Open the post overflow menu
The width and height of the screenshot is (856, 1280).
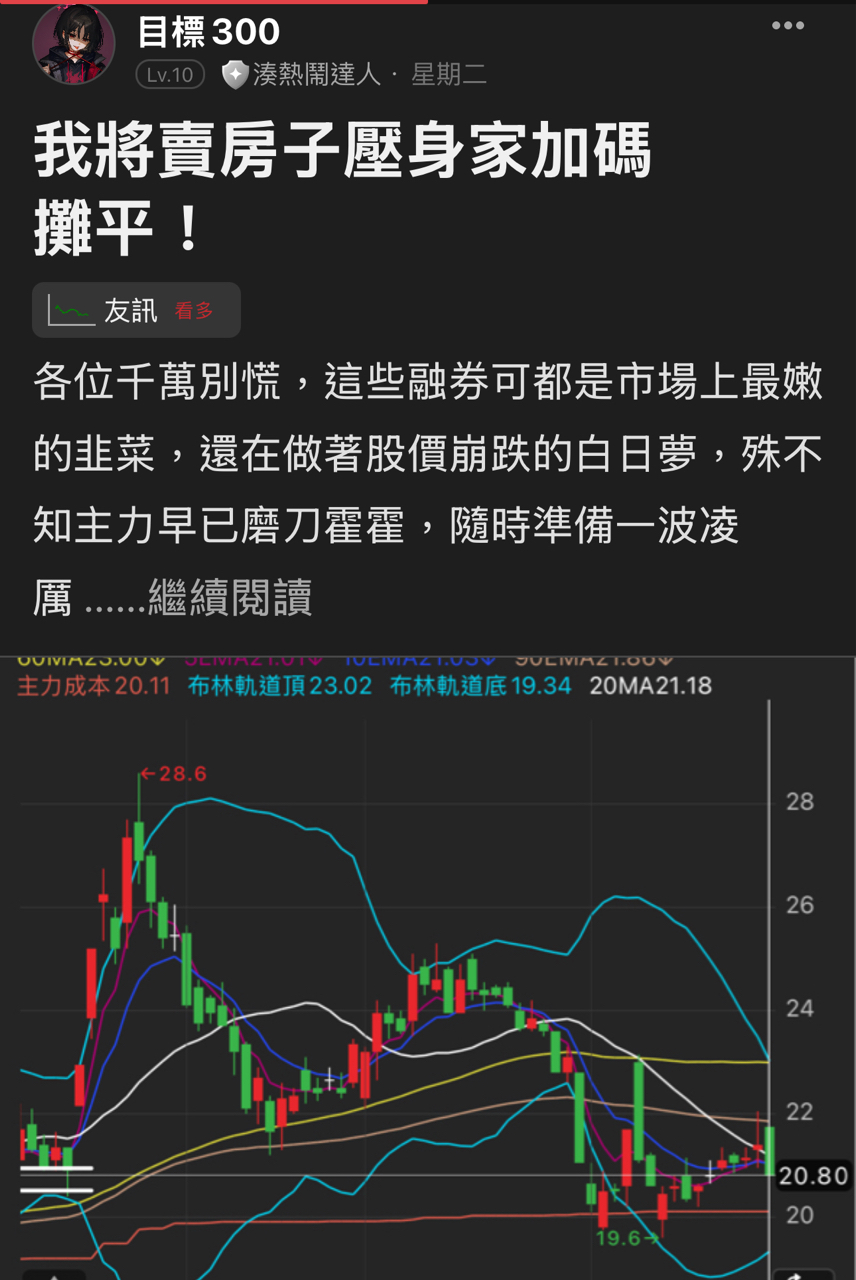point(787,27)
